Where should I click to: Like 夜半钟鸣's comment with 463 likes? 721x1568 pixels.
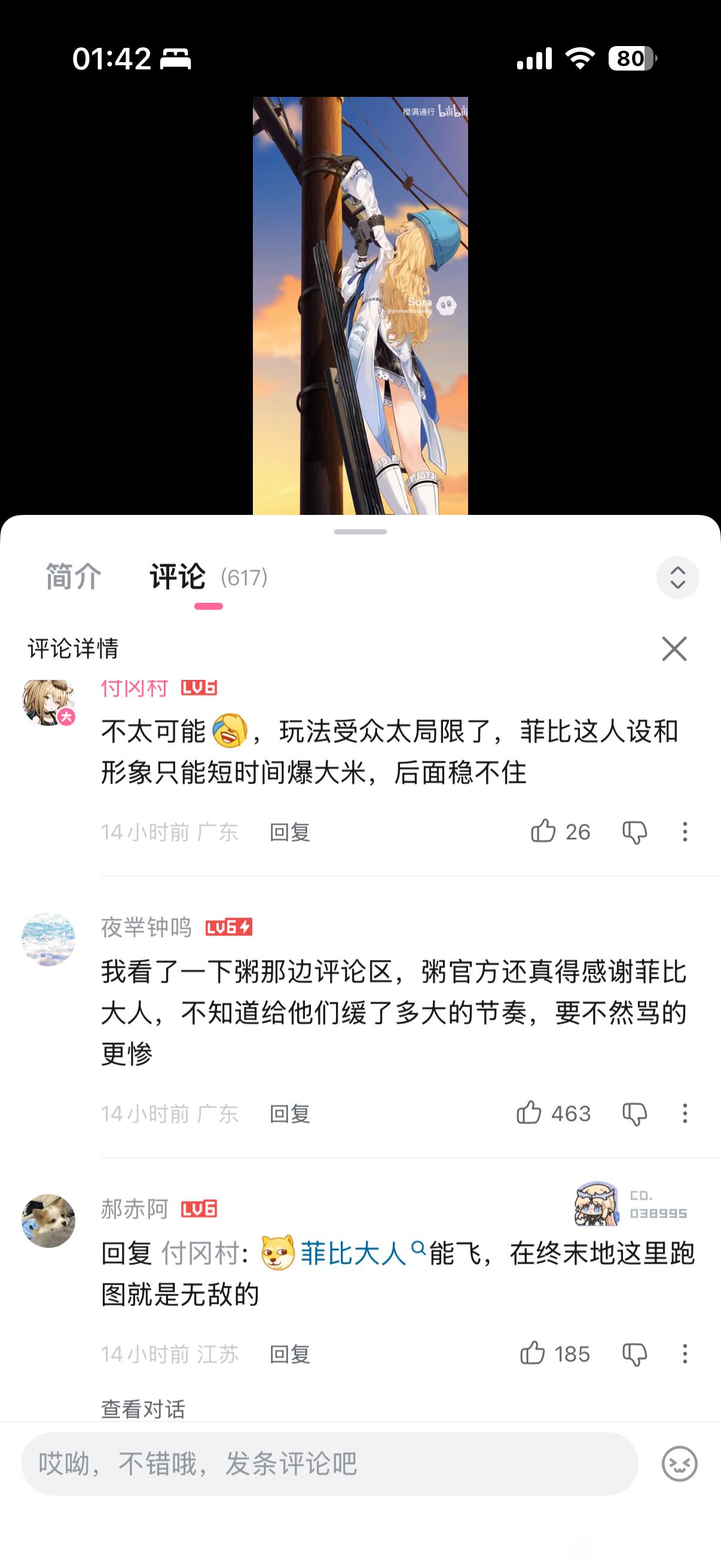click(x=528, y=1114)
